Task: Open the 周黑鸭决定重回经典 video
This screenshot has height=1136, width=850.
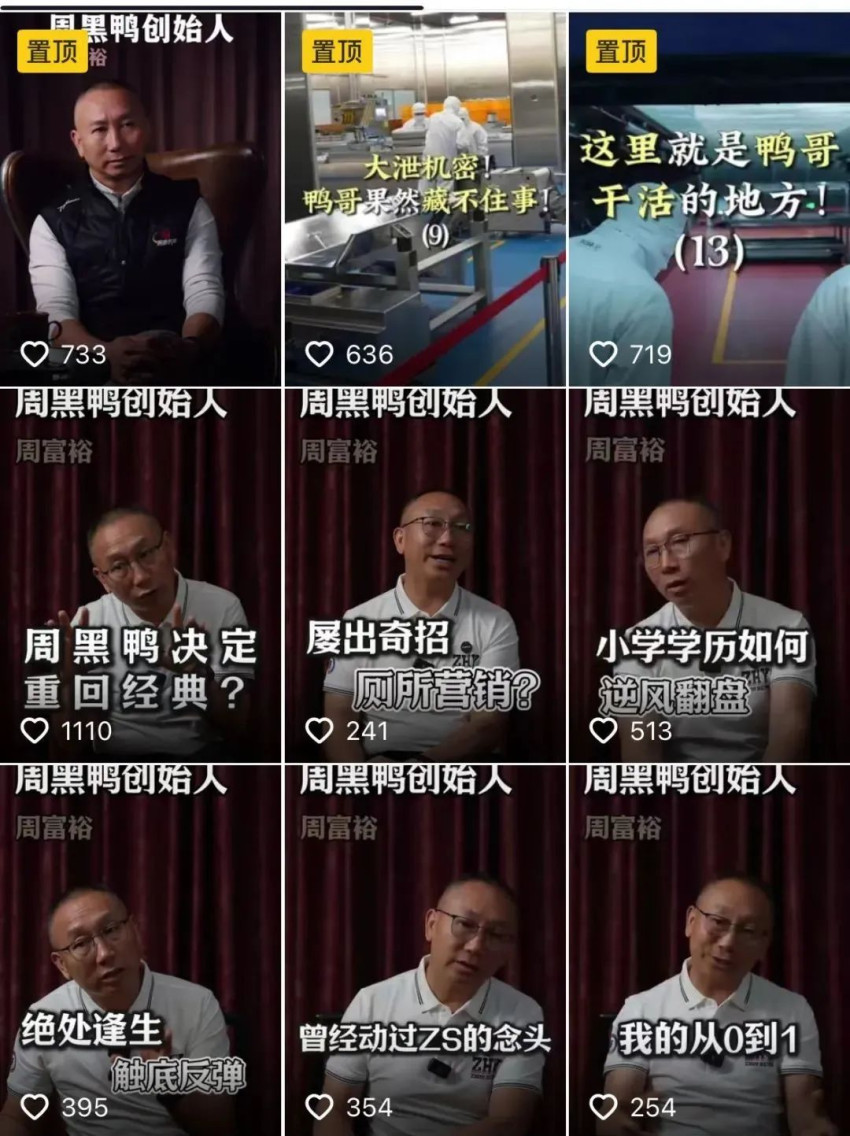Action: 140,560
